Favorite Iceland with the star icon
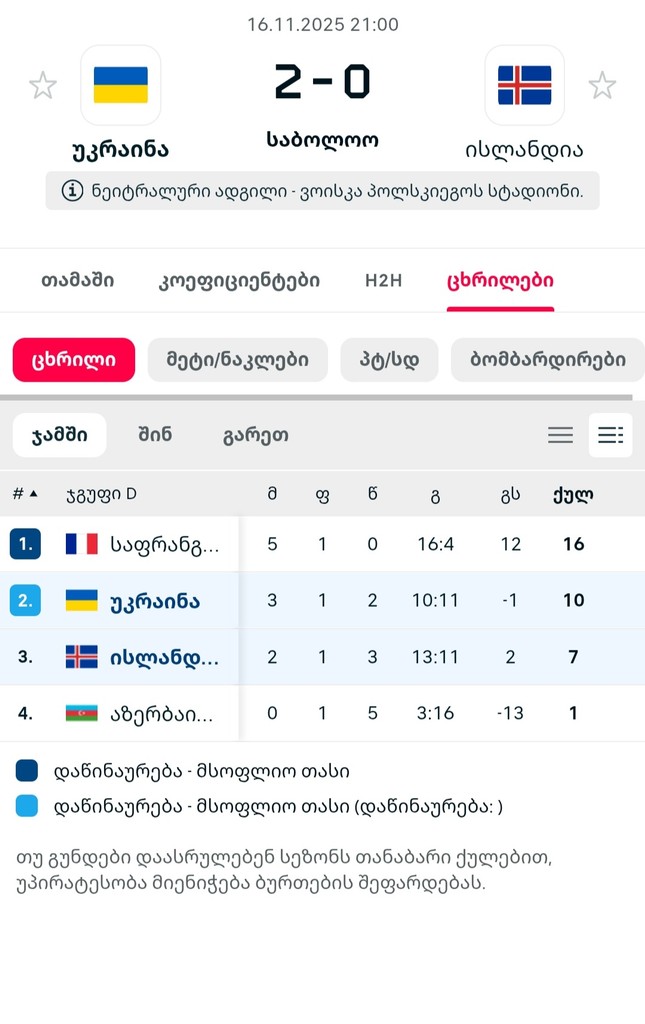The height and width of the screenshot is (1024, 645). tap(602, 86)
